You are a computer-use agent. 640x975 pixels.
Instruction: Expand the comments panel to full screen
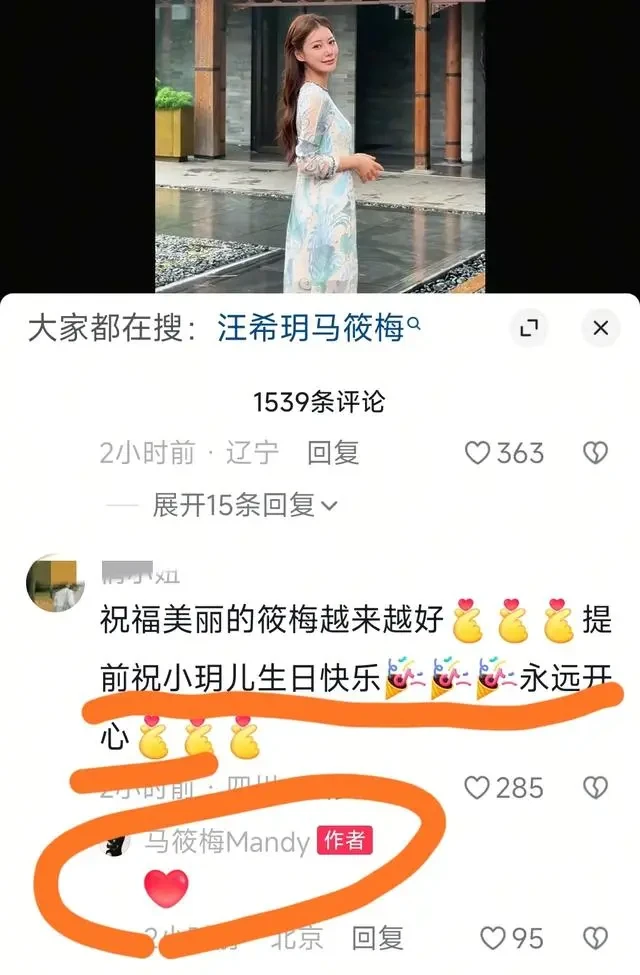pos(529,328)
